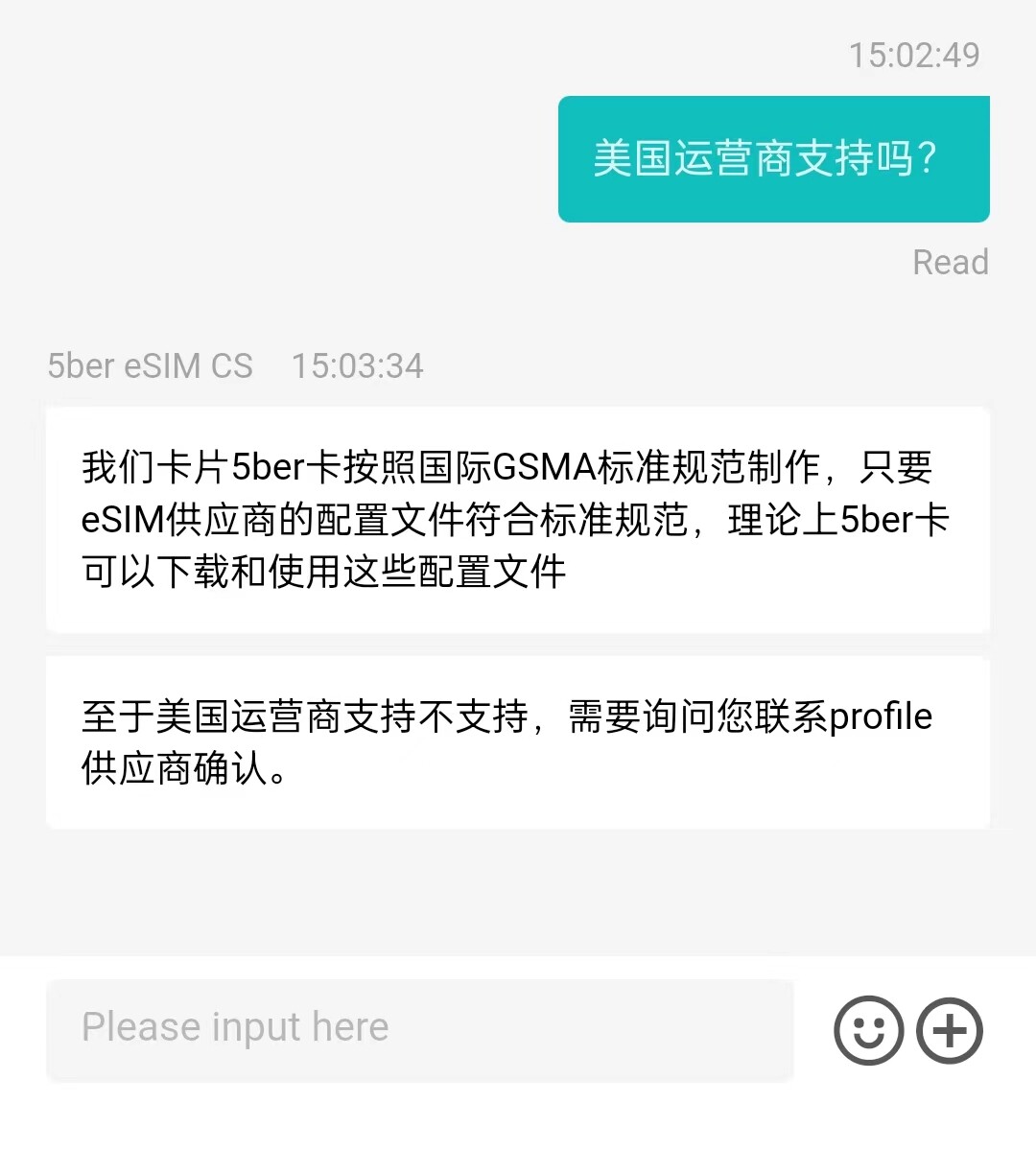This screenshot has height=1150, width=1036.
Task: Open the plus attachment menu
Action: 950,1031
